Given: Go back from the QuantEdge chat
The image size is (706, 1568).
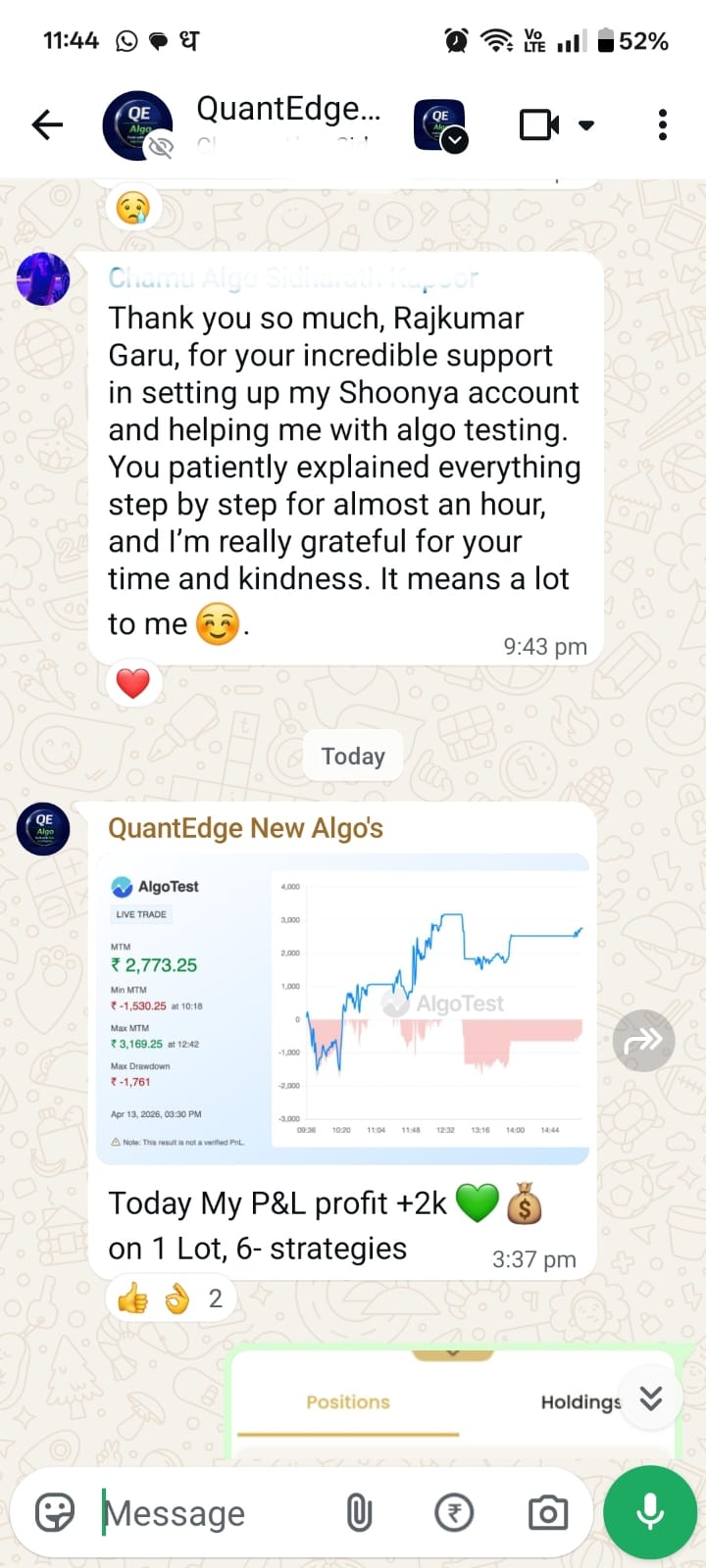Looking at the screenshot, I should [47, 125].
